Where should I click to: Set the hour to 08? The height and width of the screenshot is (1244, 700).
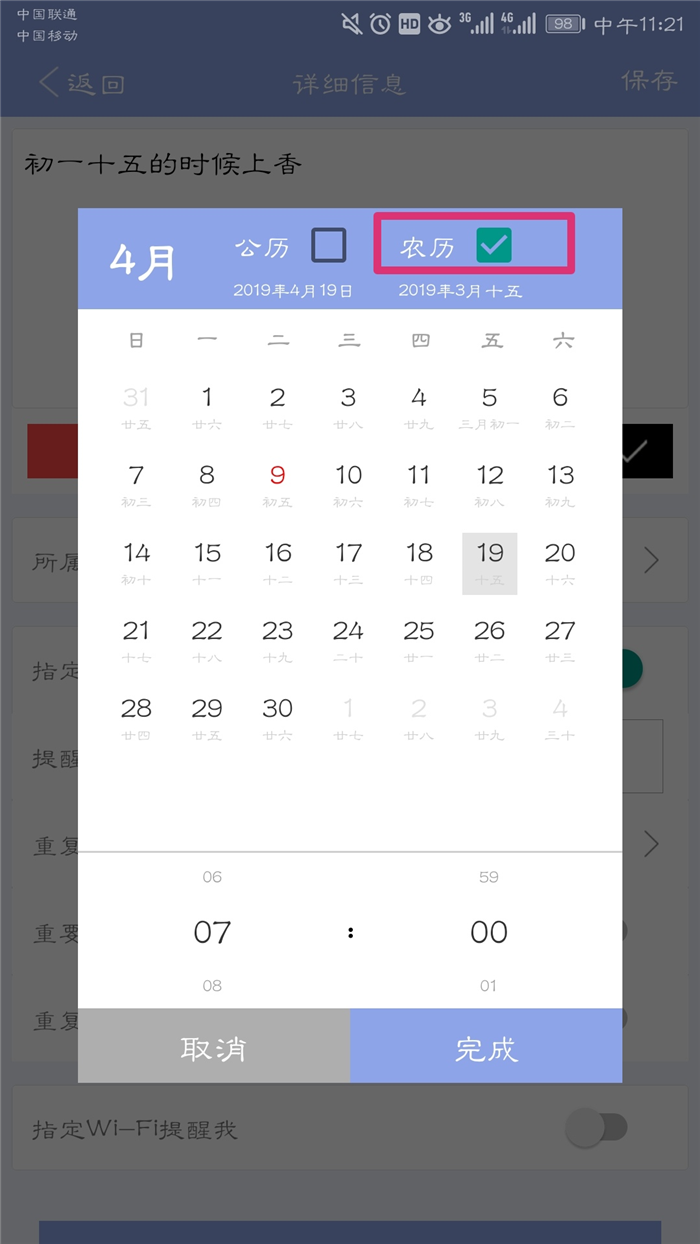[212, 985]
